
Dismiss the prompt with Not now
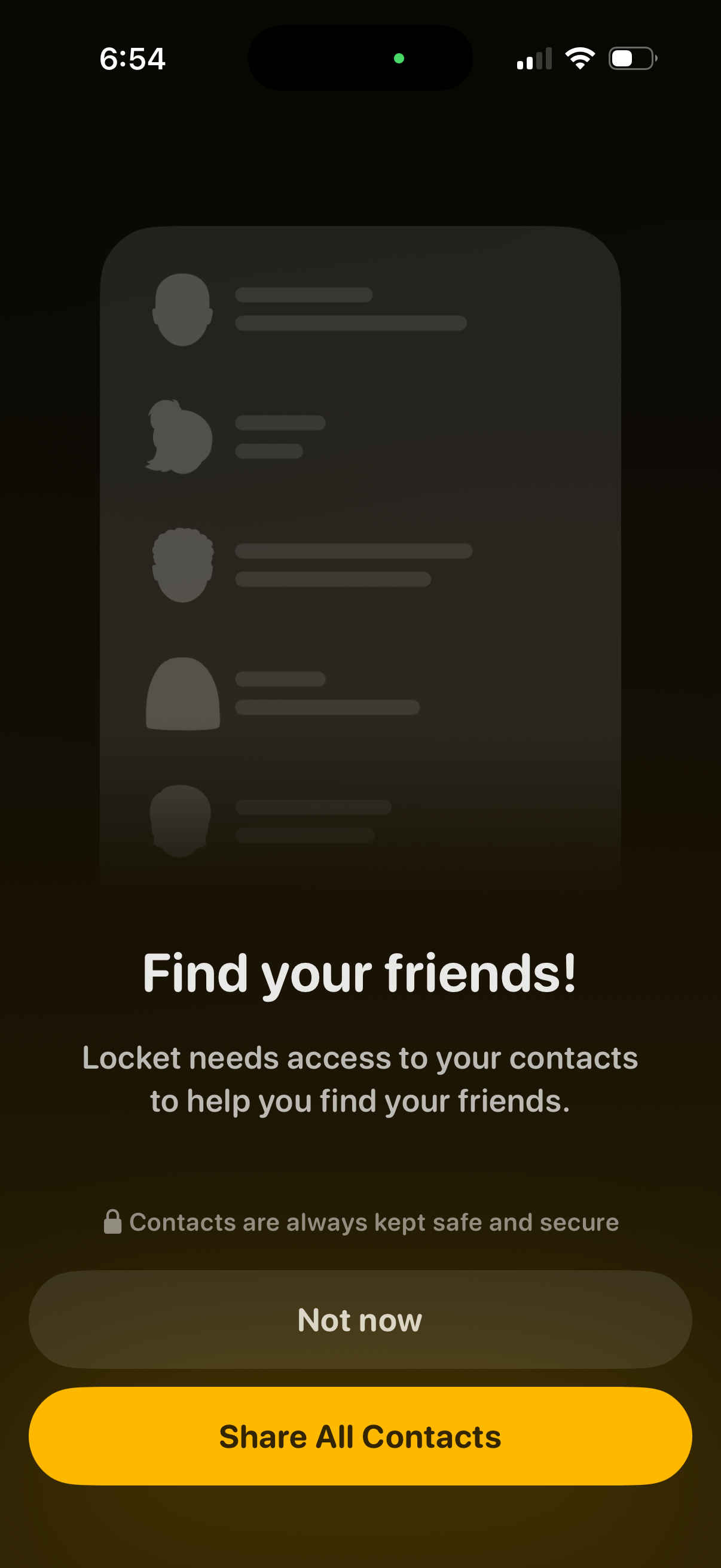(360, 1320)
